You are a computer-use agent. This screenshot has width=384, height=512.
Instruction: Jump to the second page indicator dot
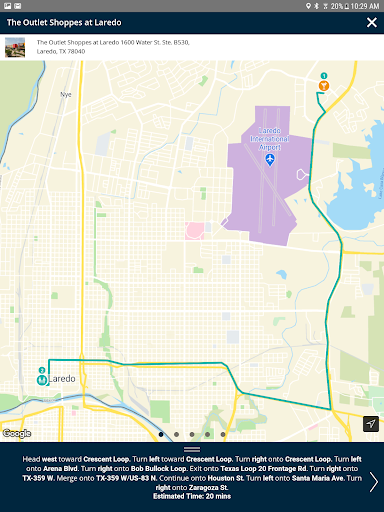[x=177, y=434]
